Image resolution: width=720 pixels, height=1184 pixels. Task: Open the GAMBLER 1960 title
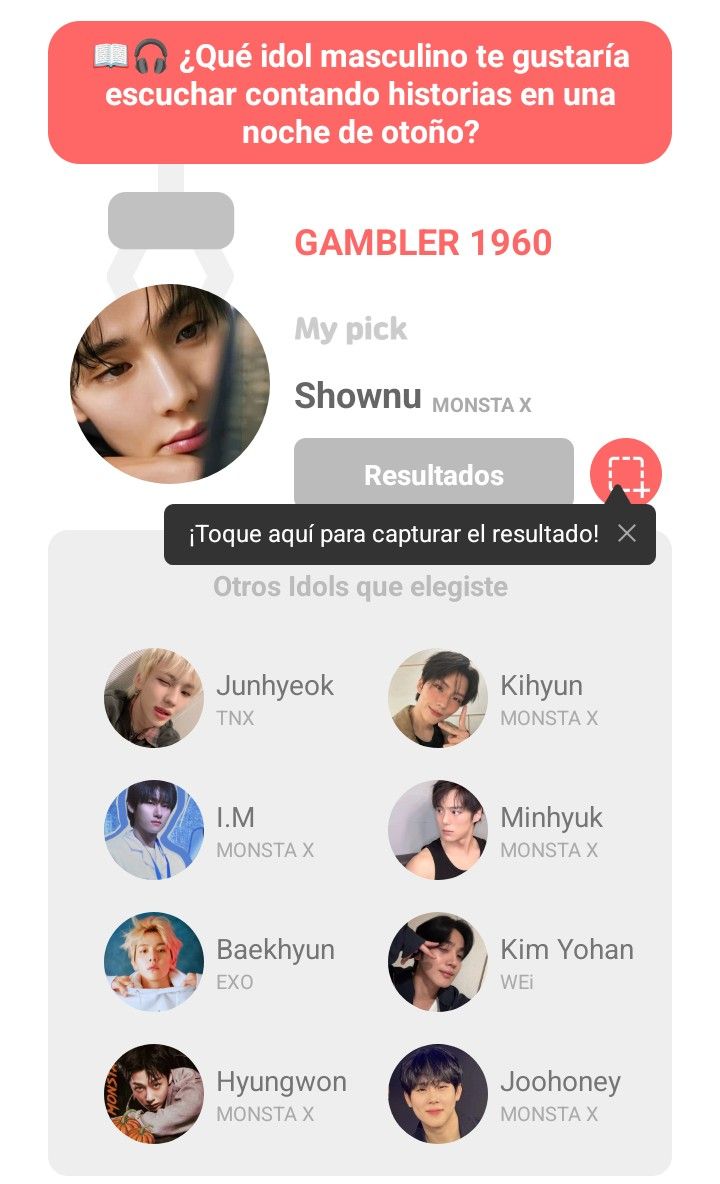423,242
